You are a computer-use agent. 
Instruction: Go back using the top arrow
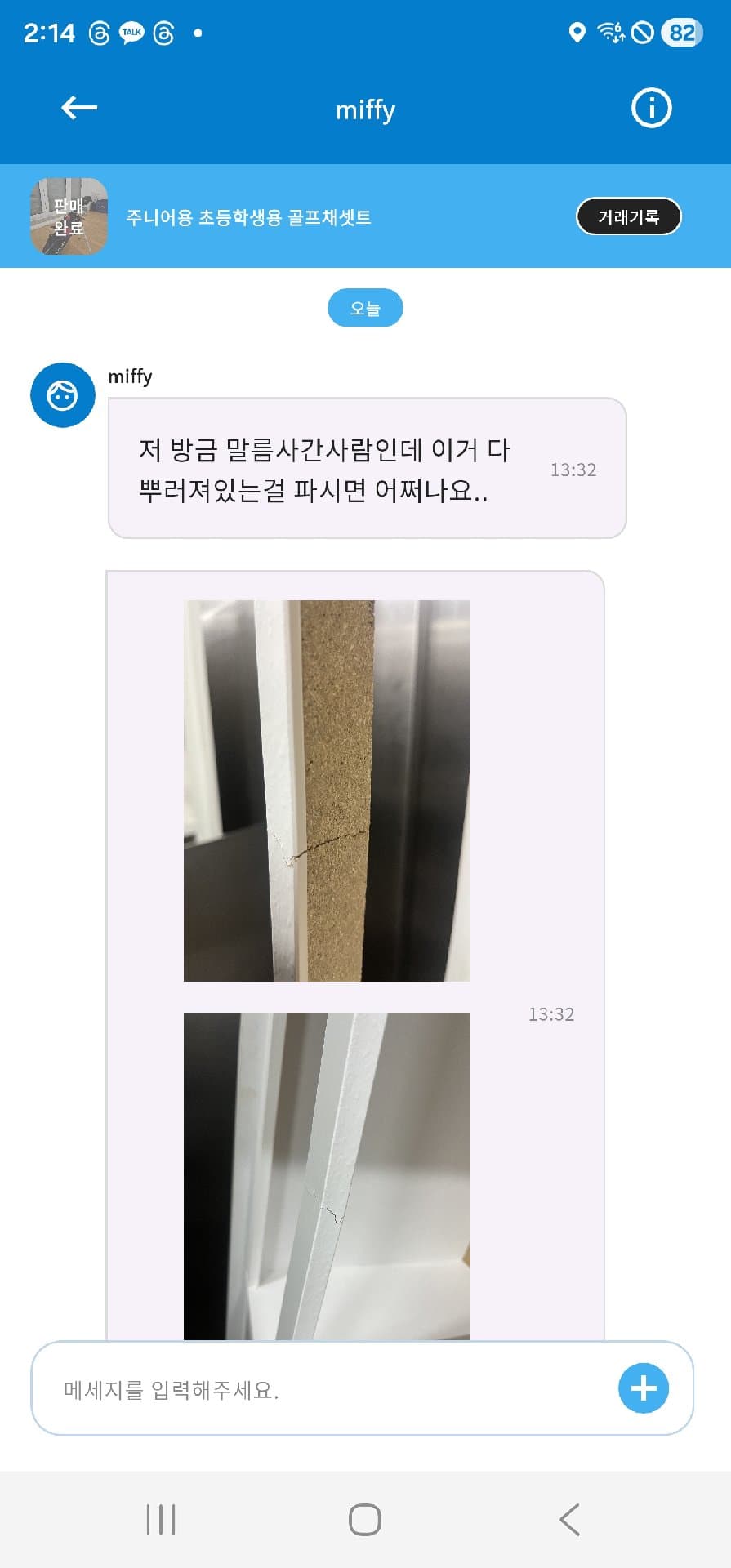pyautogui.click(x=79, y=108)
